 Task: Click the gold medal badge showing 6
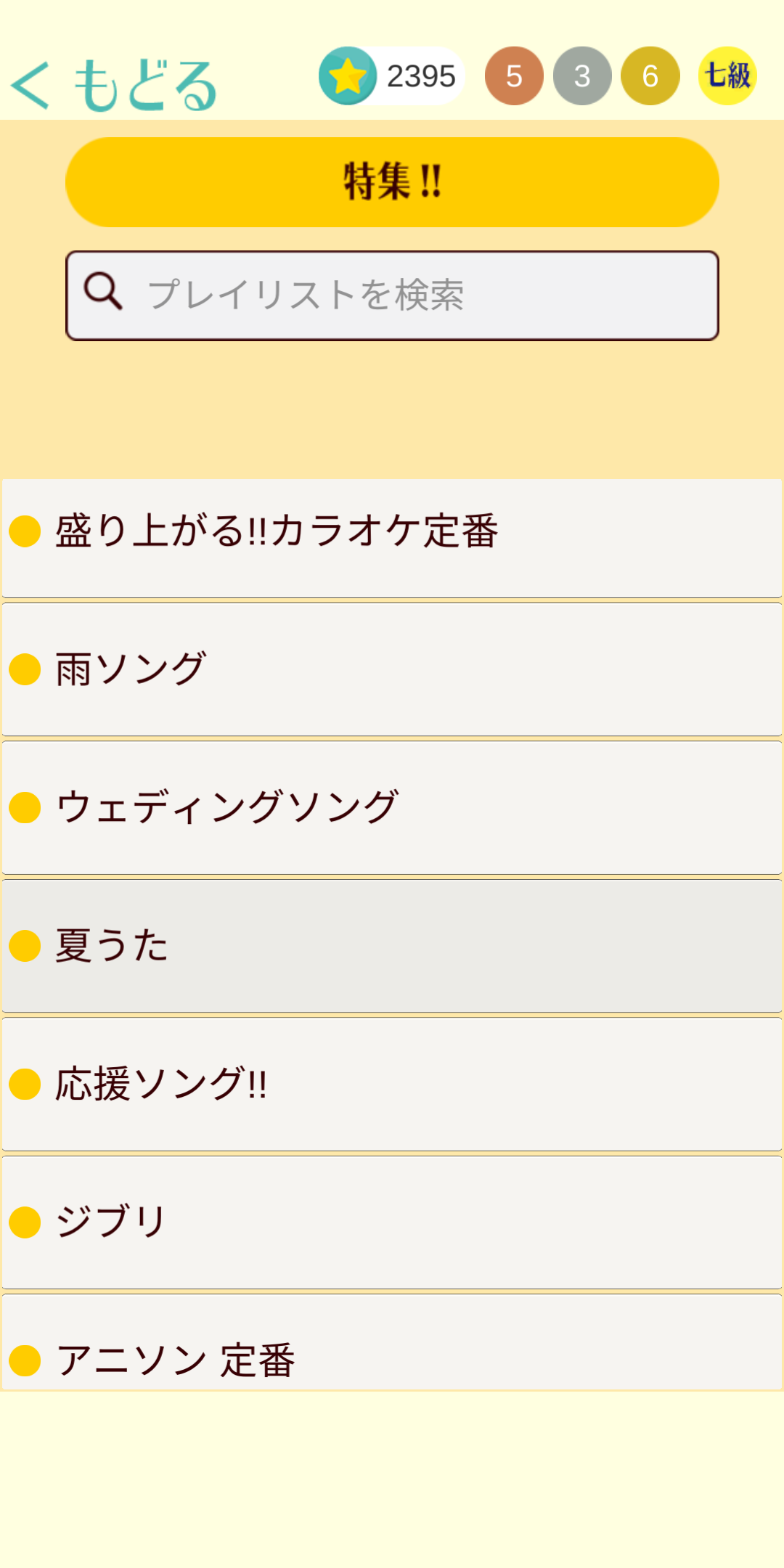650,75
